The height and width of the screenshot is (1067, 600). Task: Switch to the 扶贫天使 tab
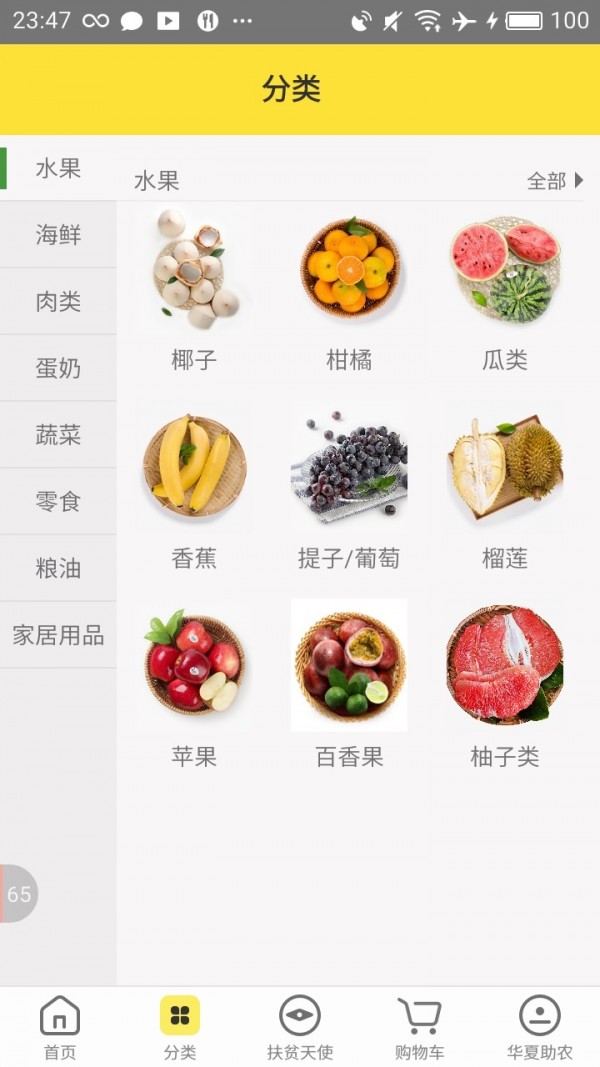[300, 1028]
